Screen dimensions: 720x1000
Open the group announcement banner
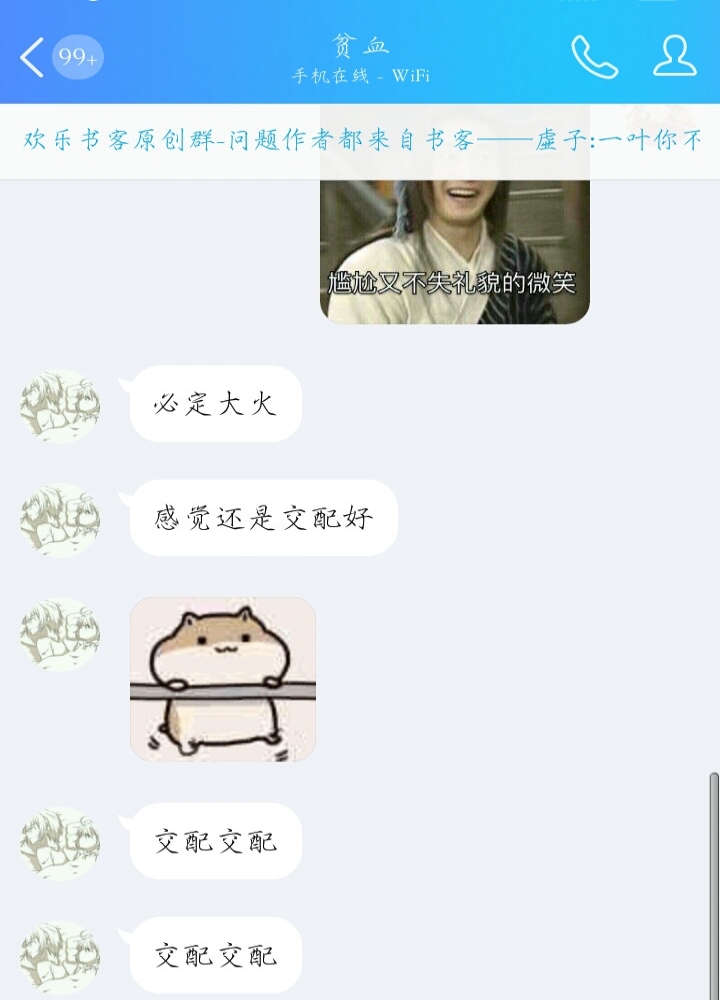(360, 142)
